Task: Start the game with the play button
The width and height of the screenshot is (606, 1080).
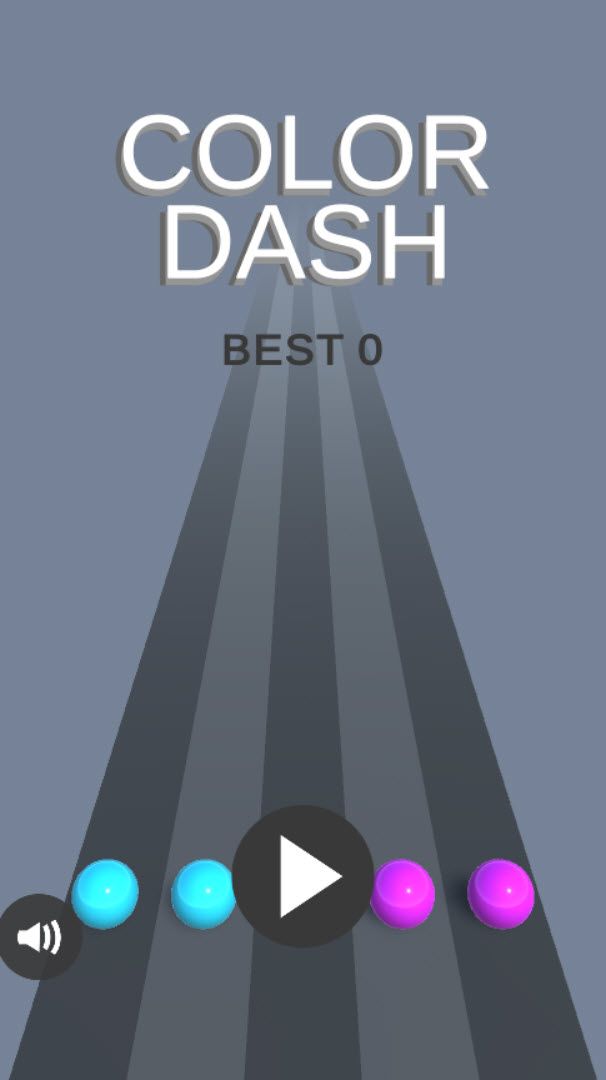Action: [303, 876]
